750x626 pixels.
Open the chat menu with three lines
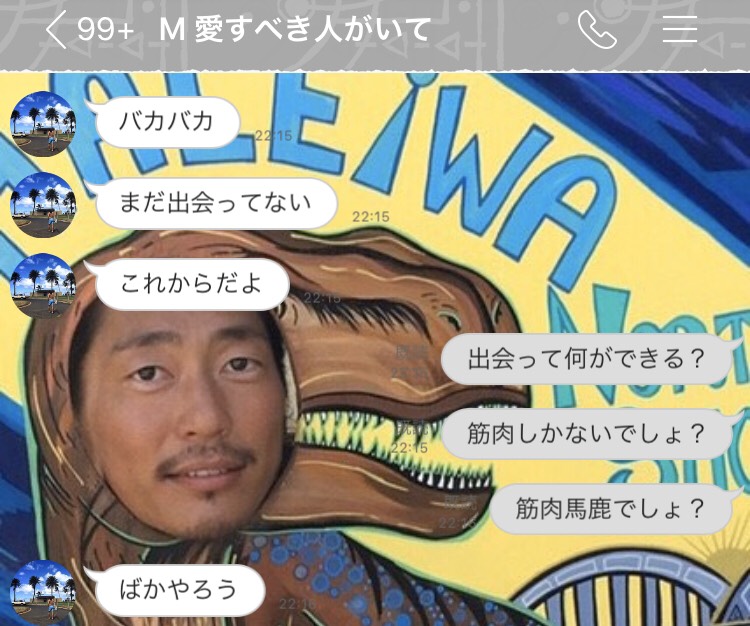pos(679,30)
